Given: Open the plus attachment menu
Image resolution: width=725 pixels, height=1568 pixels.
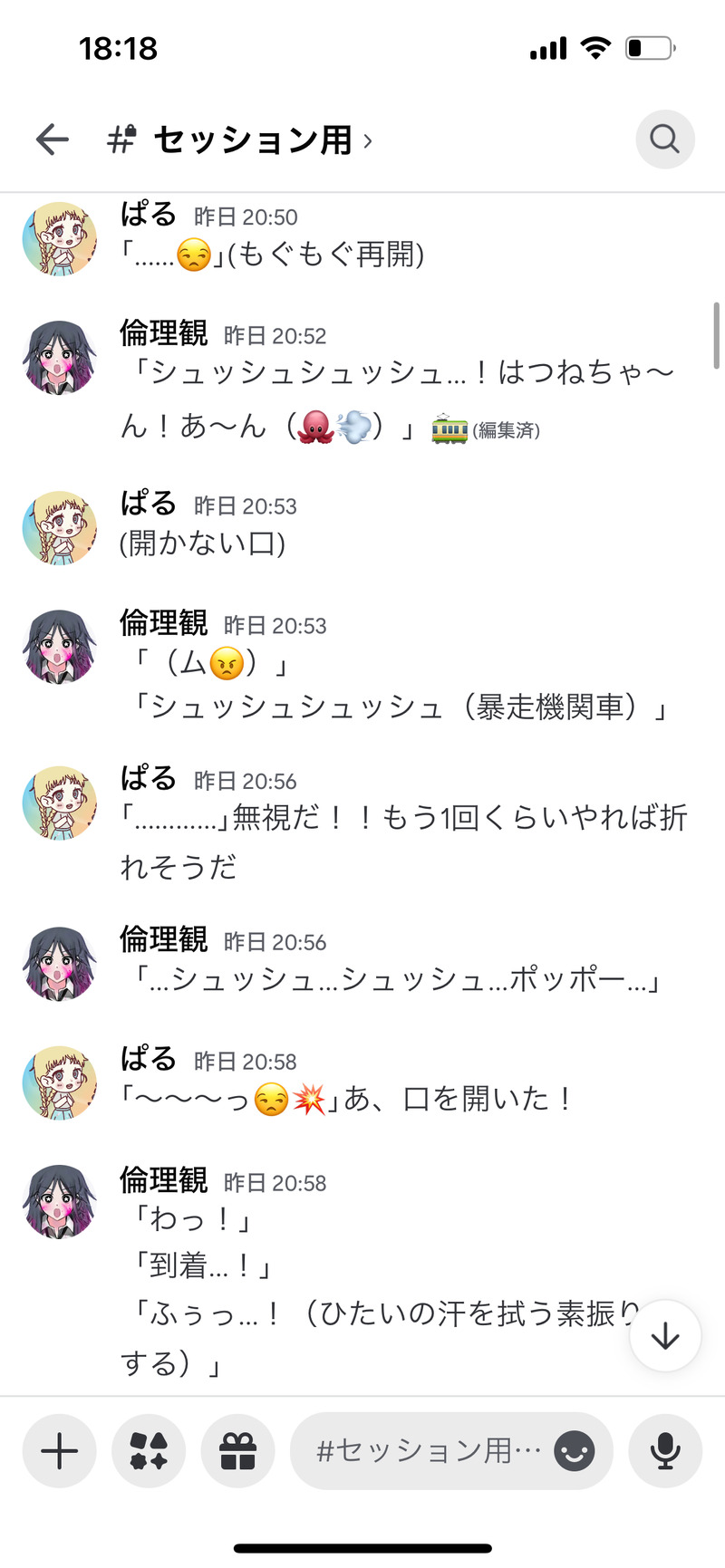Looking at the screenshot, I should [x=60, y=1451].
